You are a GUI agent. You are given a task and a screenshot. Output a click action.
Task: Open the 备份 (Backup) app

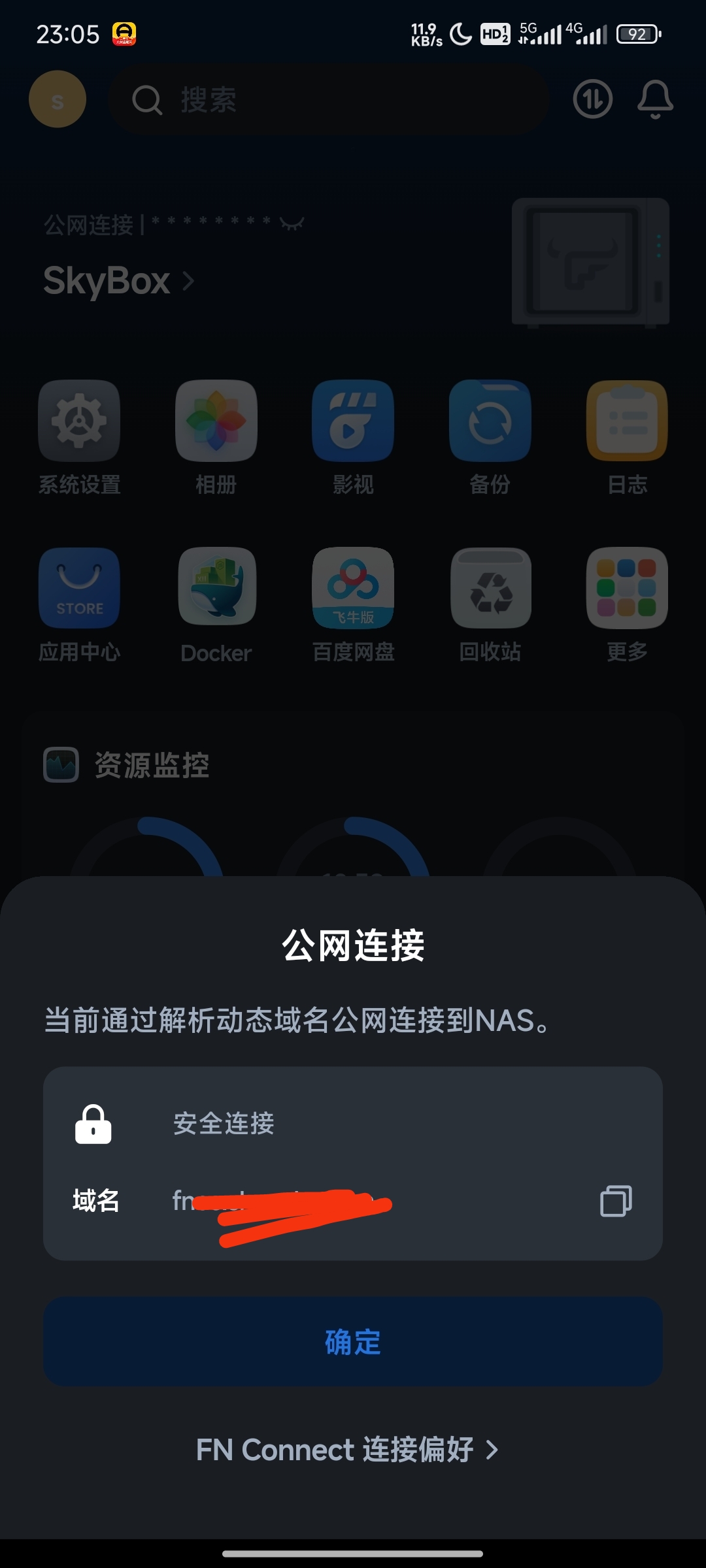[x=490, y=421]
